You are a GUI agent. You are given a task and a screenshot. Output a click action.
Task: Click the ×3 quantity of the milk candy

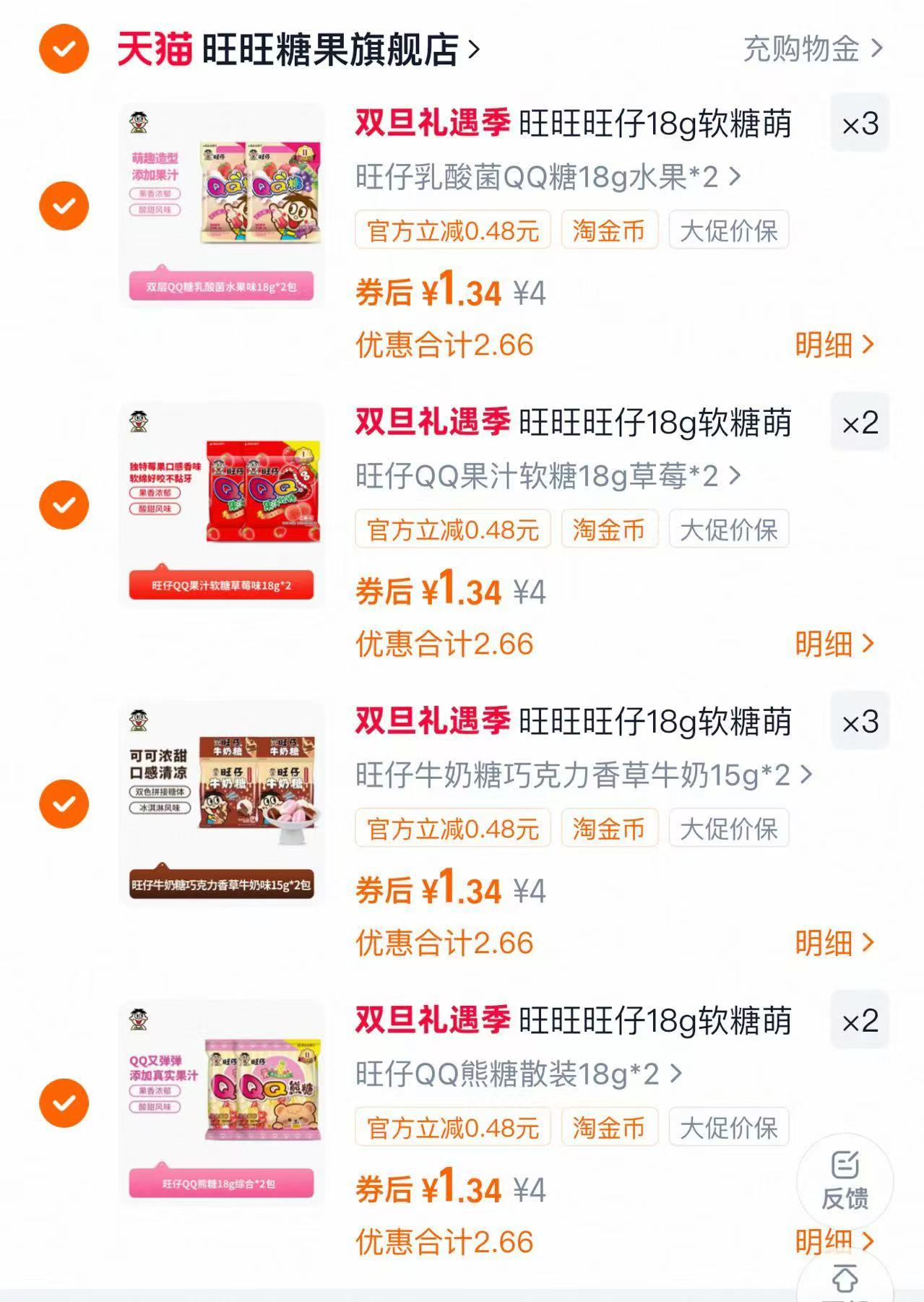tap(861, 723)
